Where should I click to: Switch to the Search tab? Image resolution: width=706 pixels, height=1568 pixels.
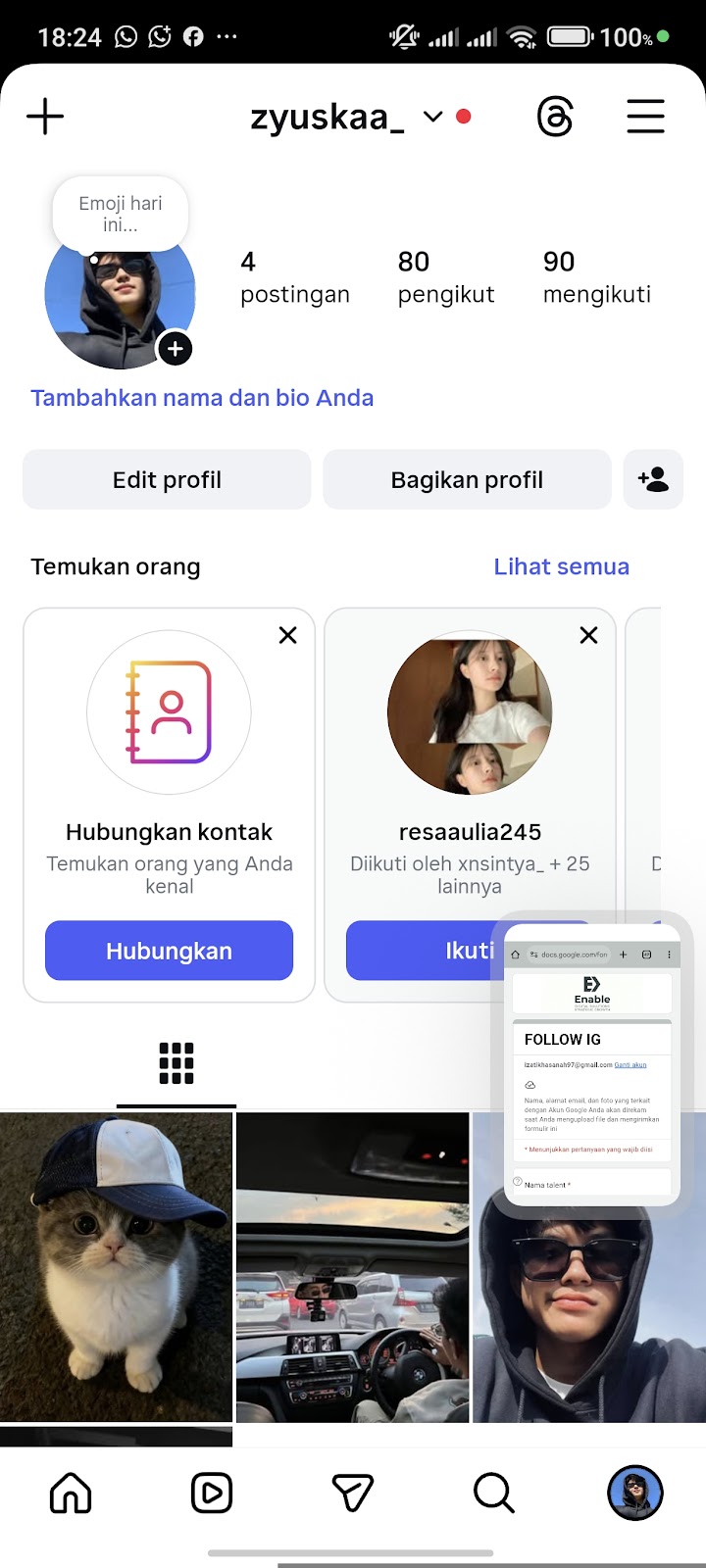[x=493, y=1494]
